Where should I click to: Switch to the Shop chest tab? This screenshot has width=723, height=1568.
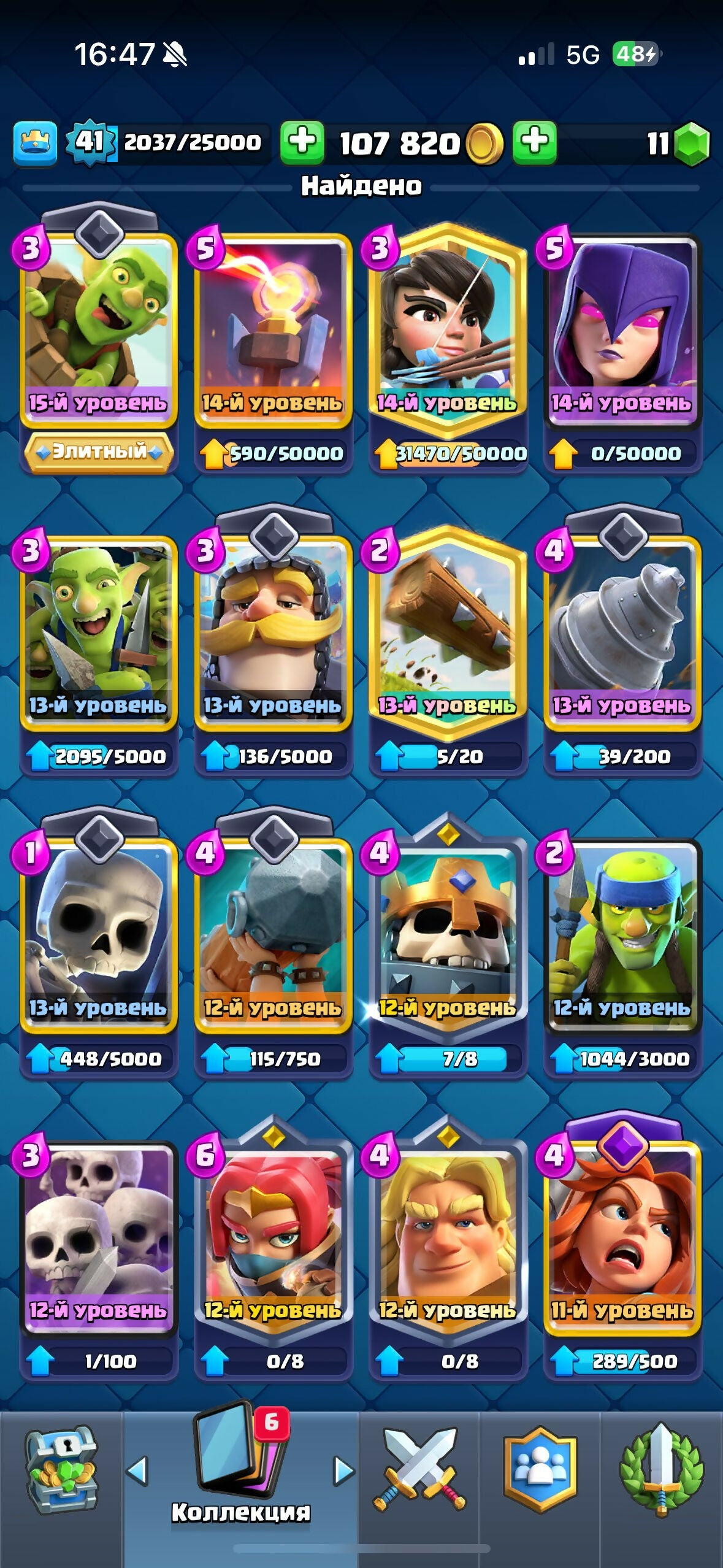61,1472
